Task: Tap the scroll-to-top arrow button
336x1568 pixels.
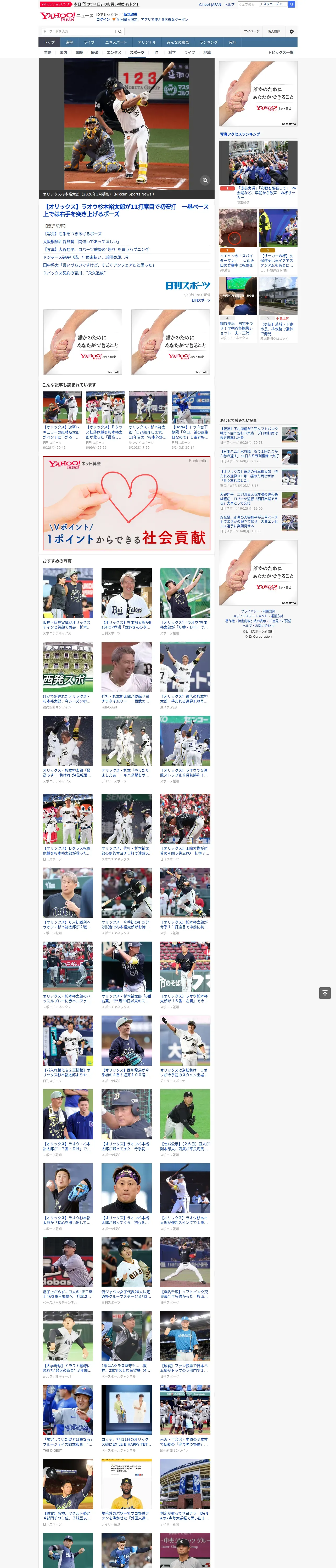Action: coord(325,993)
